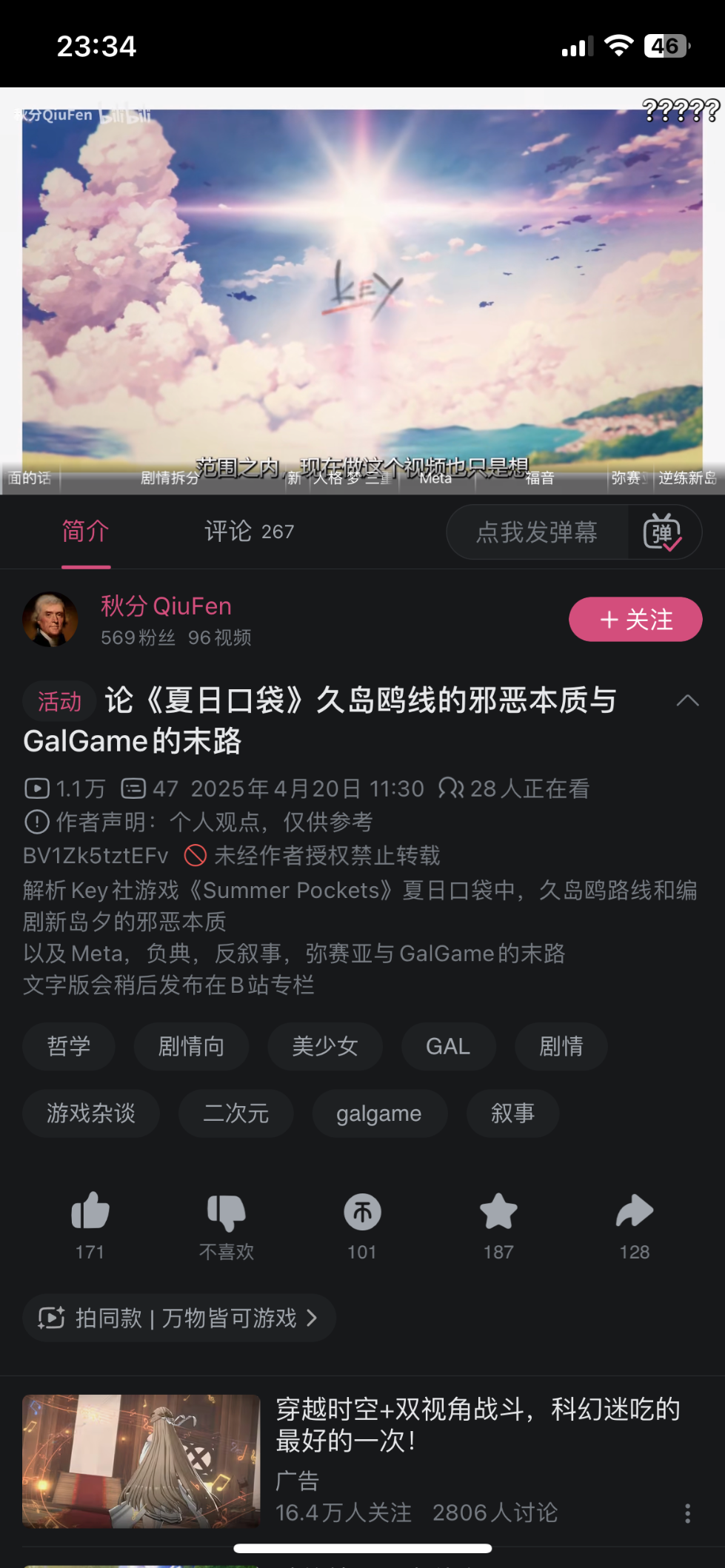Screen dimensions: 725x1568
Task: Mark the video as 不喜欢
Action: (227, 1225)
